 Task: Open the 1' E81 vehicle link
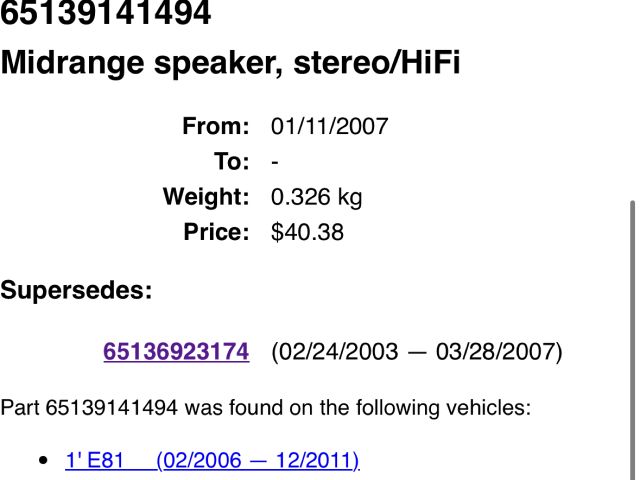212,460
